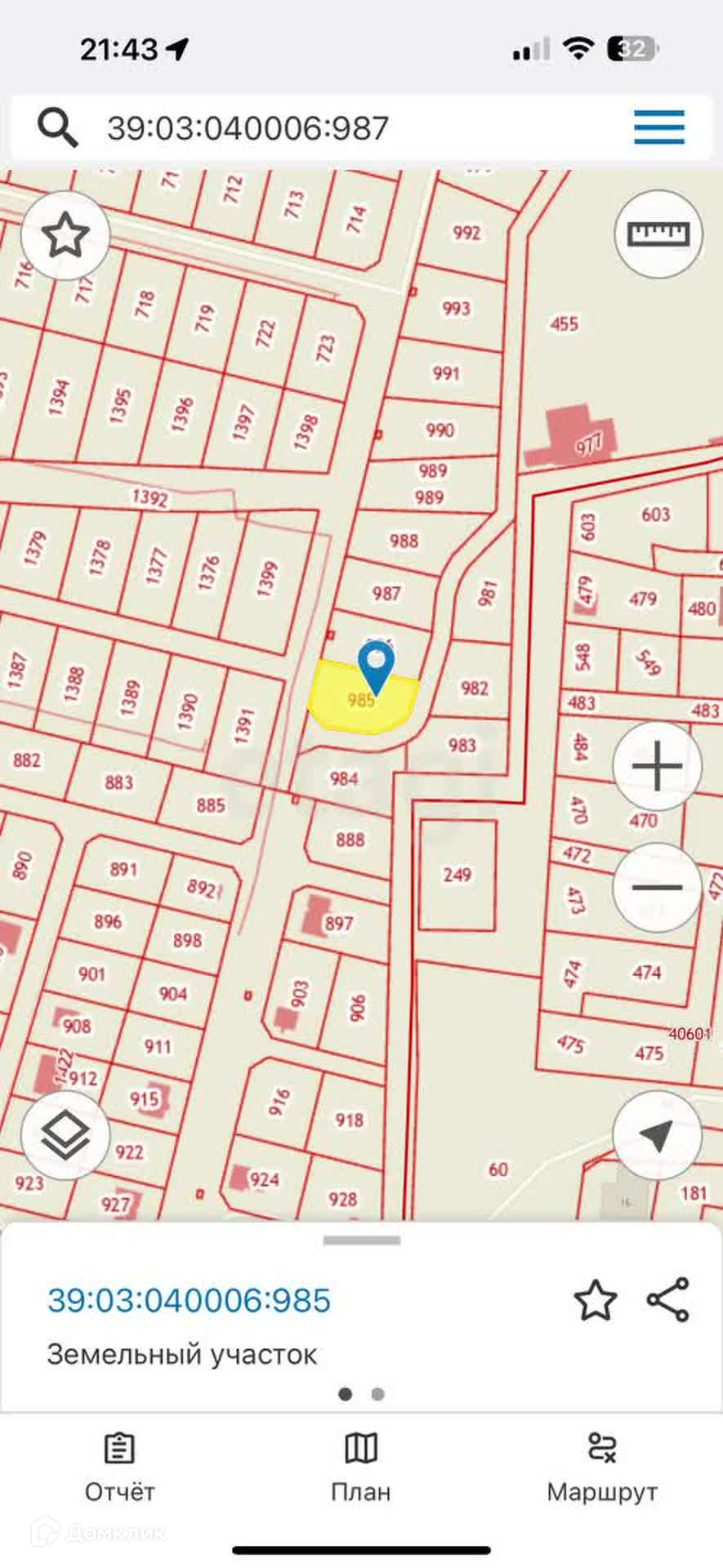
Task: Share the selected land parcel
Action: [668, 1300]
